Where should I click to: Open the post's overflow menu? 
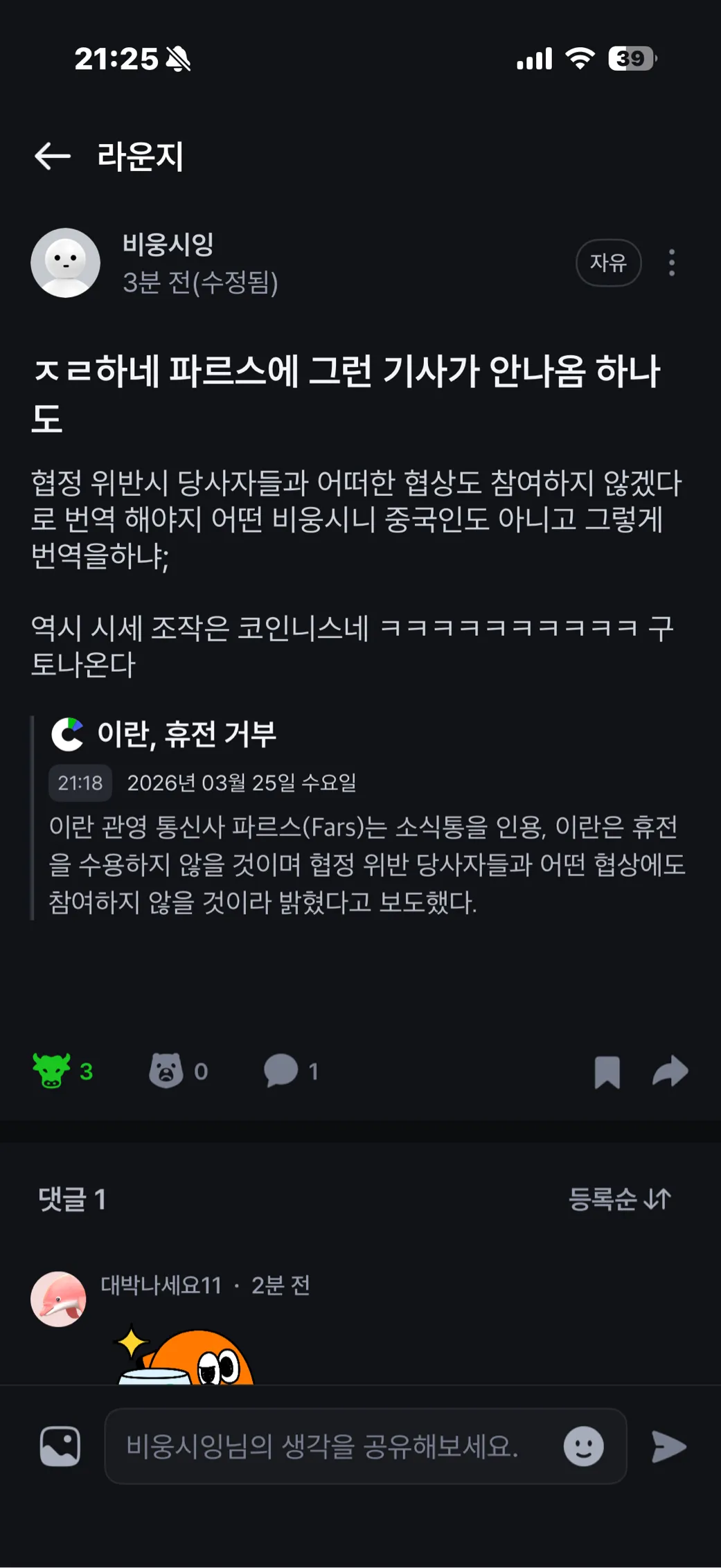click(x=671, y=263)
